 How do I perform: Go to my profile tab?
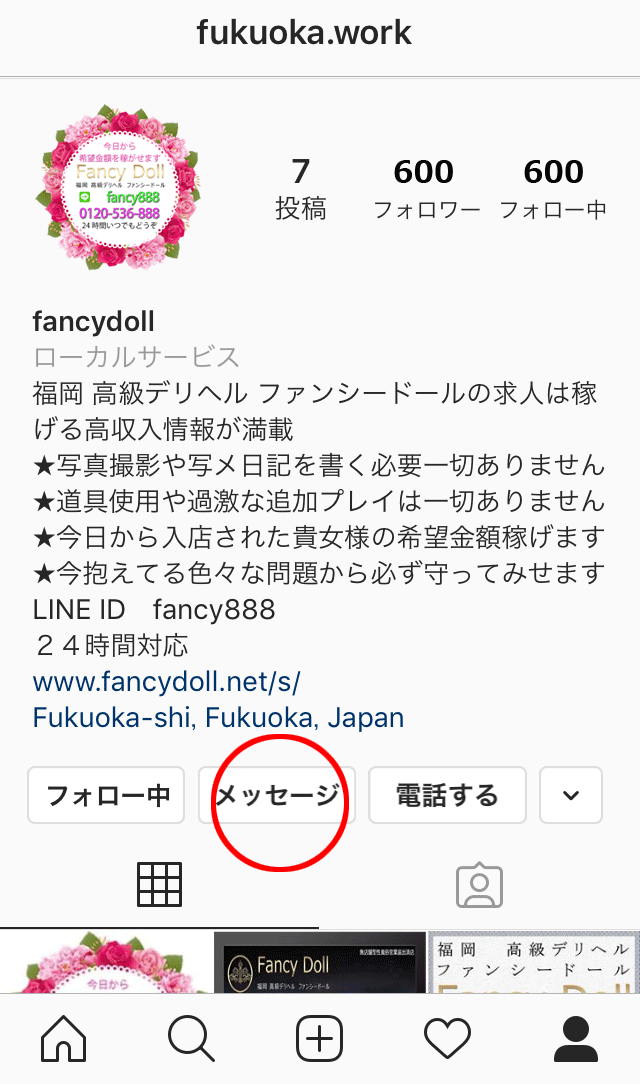[x=575, y=1039]
